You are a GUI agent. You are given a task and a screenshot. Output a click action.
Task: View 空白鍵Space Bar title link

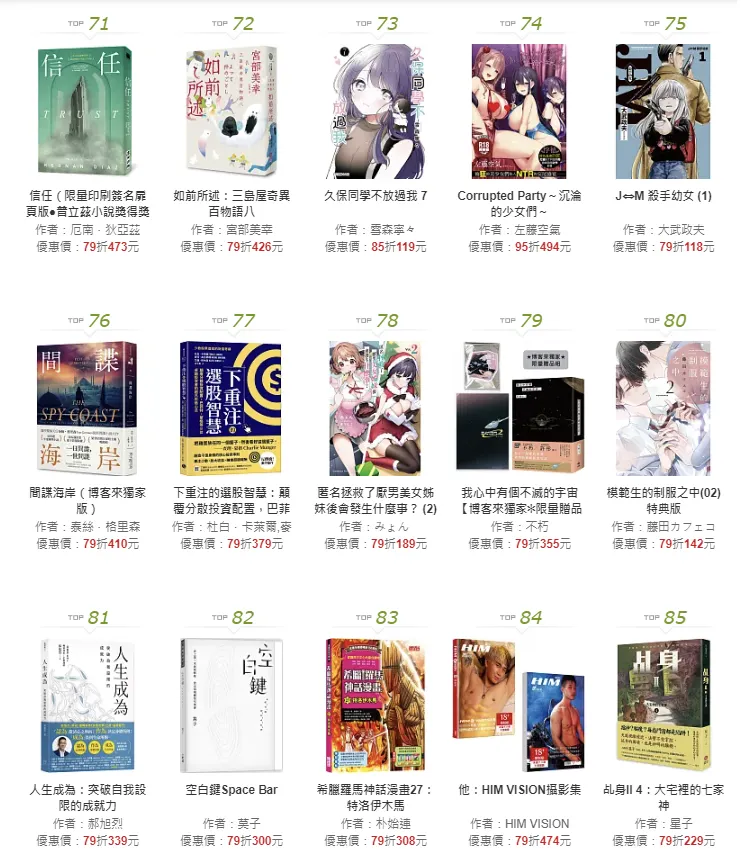tap(232, 790)
